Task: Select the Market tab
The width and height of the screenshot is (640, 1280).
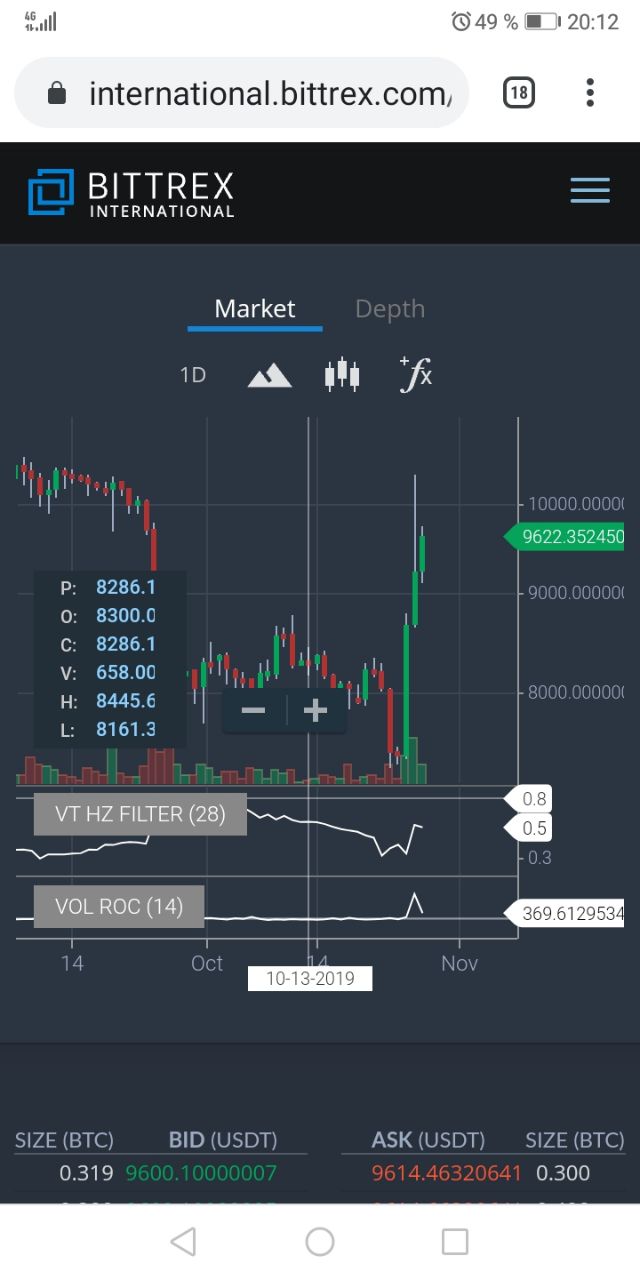Action: [255, 310]
